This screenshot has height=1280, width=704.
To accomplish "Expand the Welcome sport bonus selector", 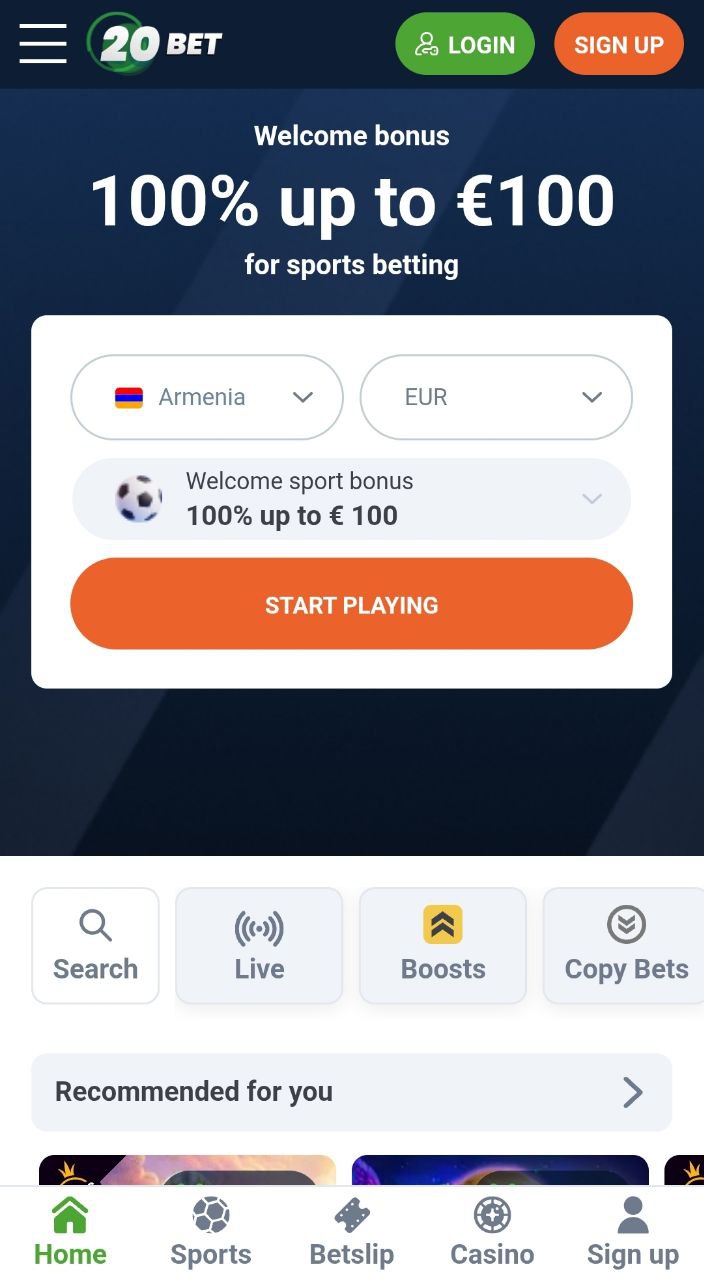I will (352, 499).
